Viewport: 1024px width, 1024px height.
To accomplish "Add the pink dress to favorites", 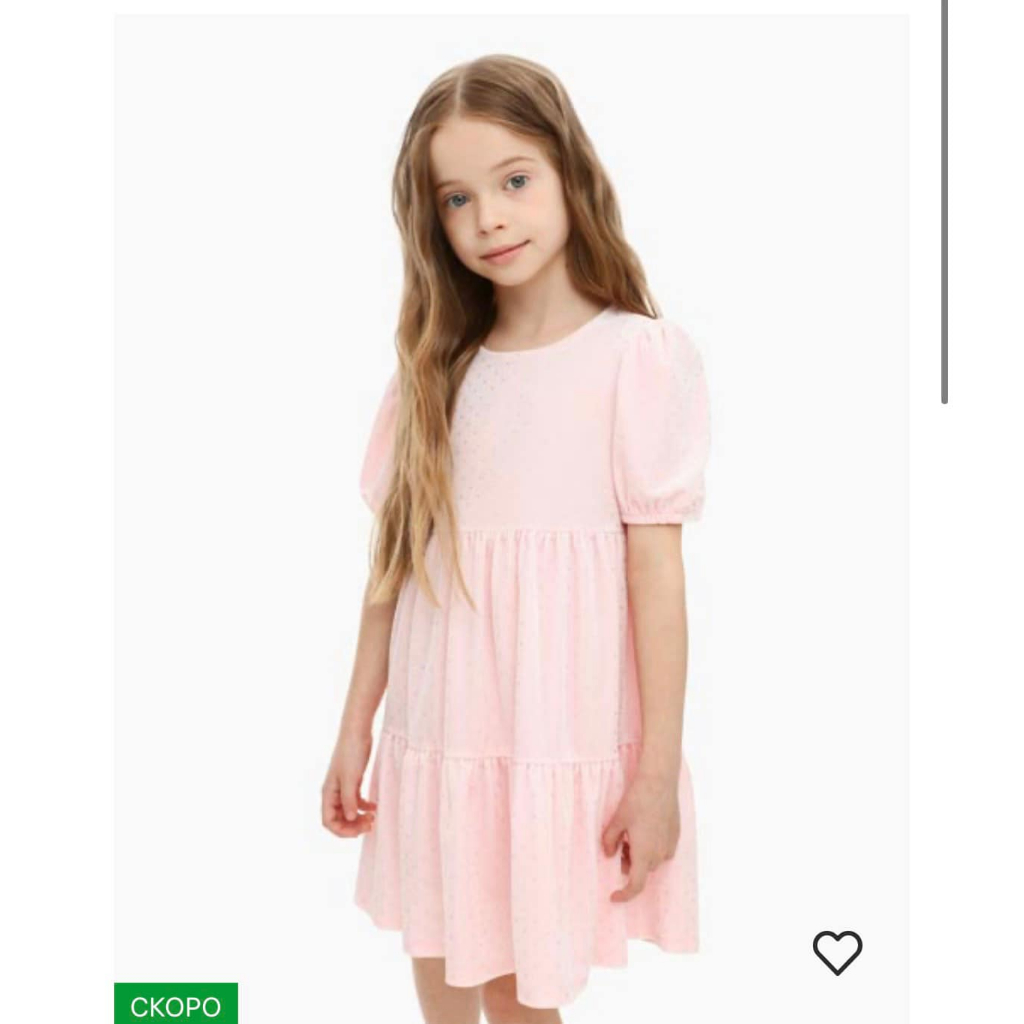I will 837,952.
